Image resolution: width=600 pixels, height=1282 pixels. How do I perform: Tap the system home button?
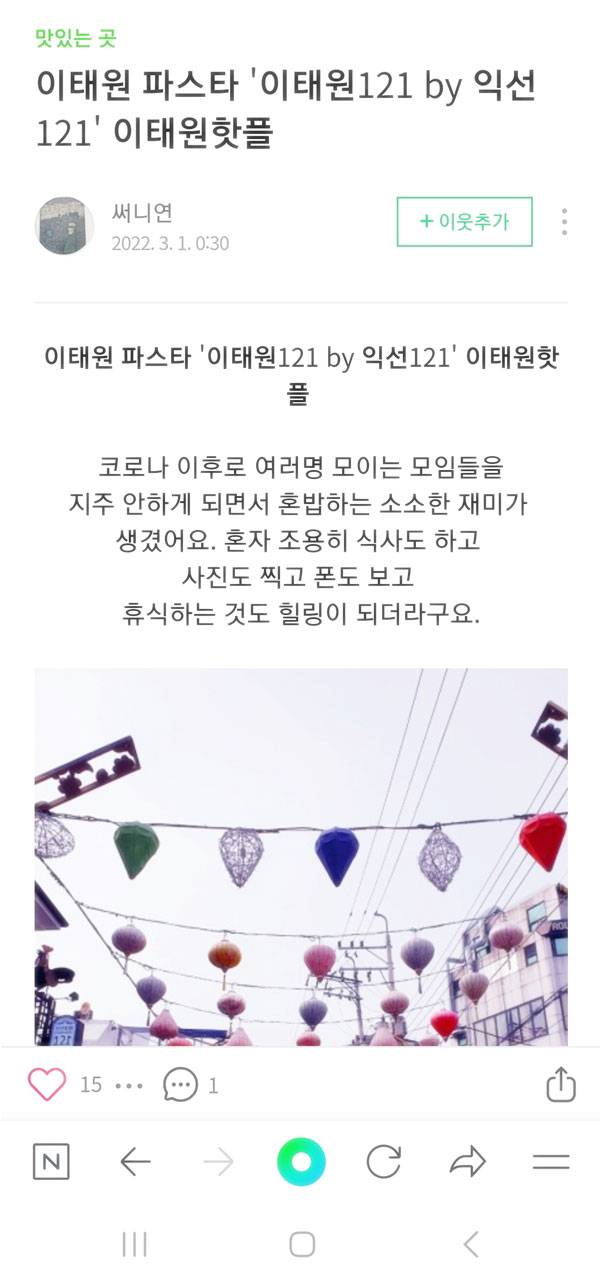(x=302, y=1244)
